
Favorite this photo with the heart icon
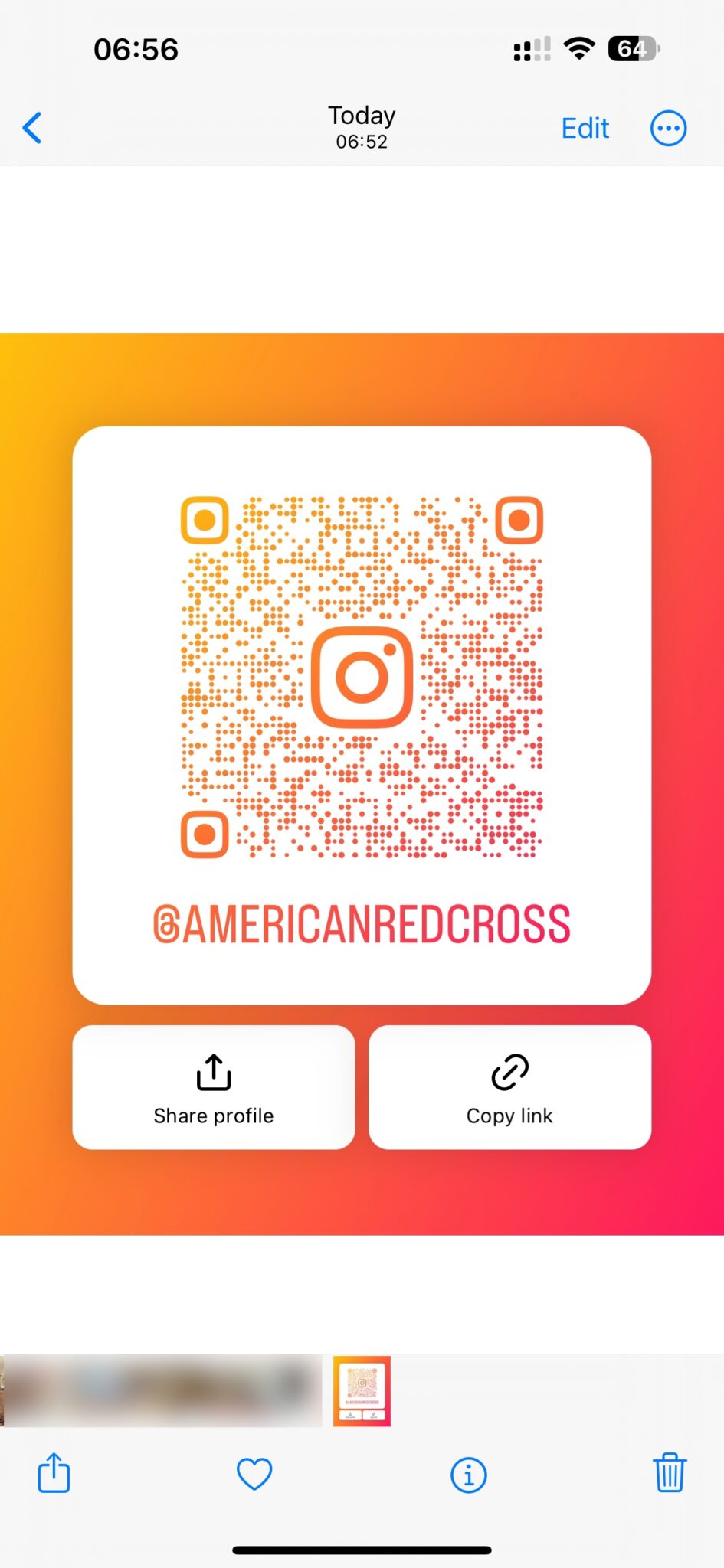tap(254, 1475)
